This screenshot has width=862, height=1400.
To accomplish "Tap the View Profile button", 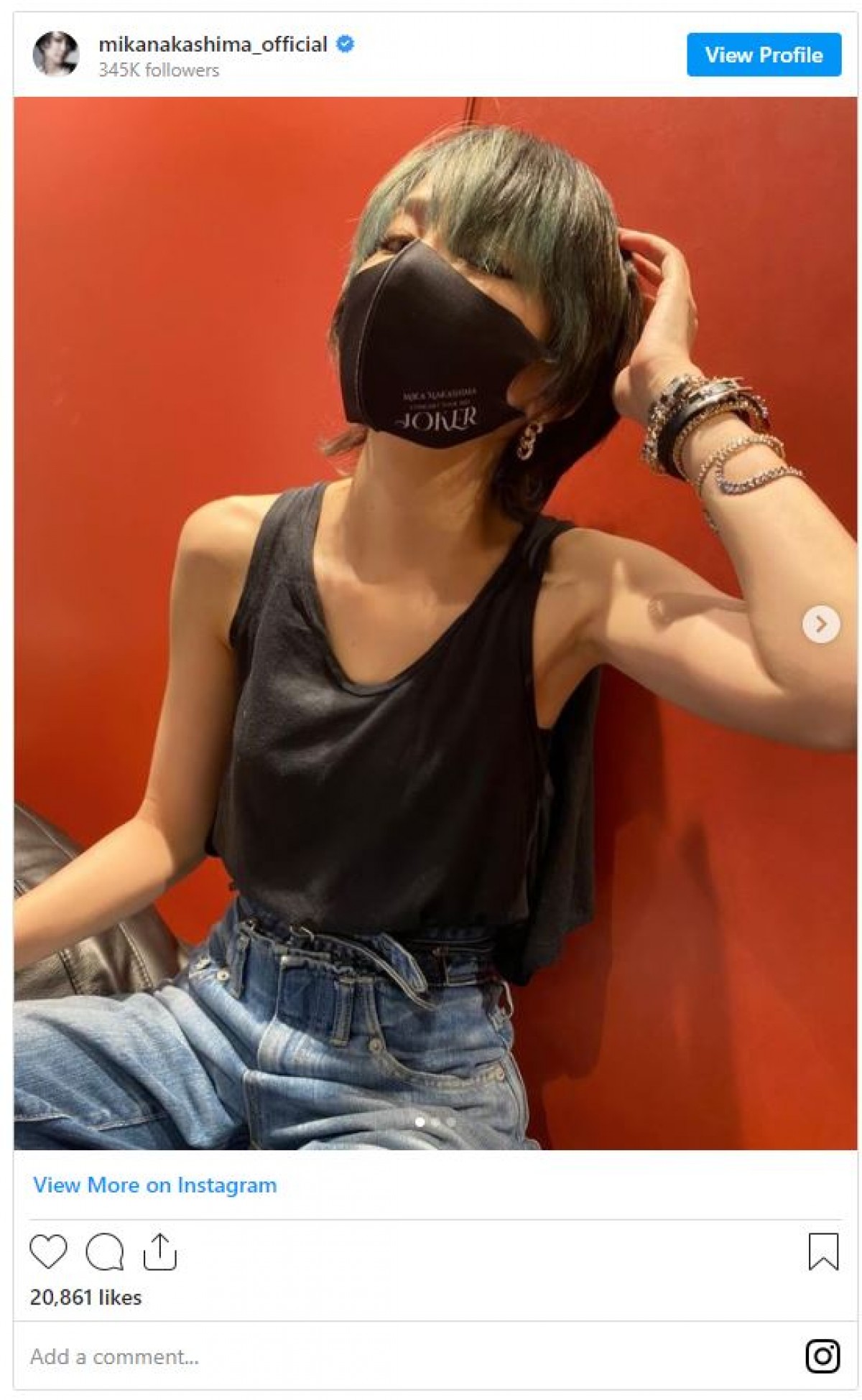I will pyautogui.click(x=763, y=55).
